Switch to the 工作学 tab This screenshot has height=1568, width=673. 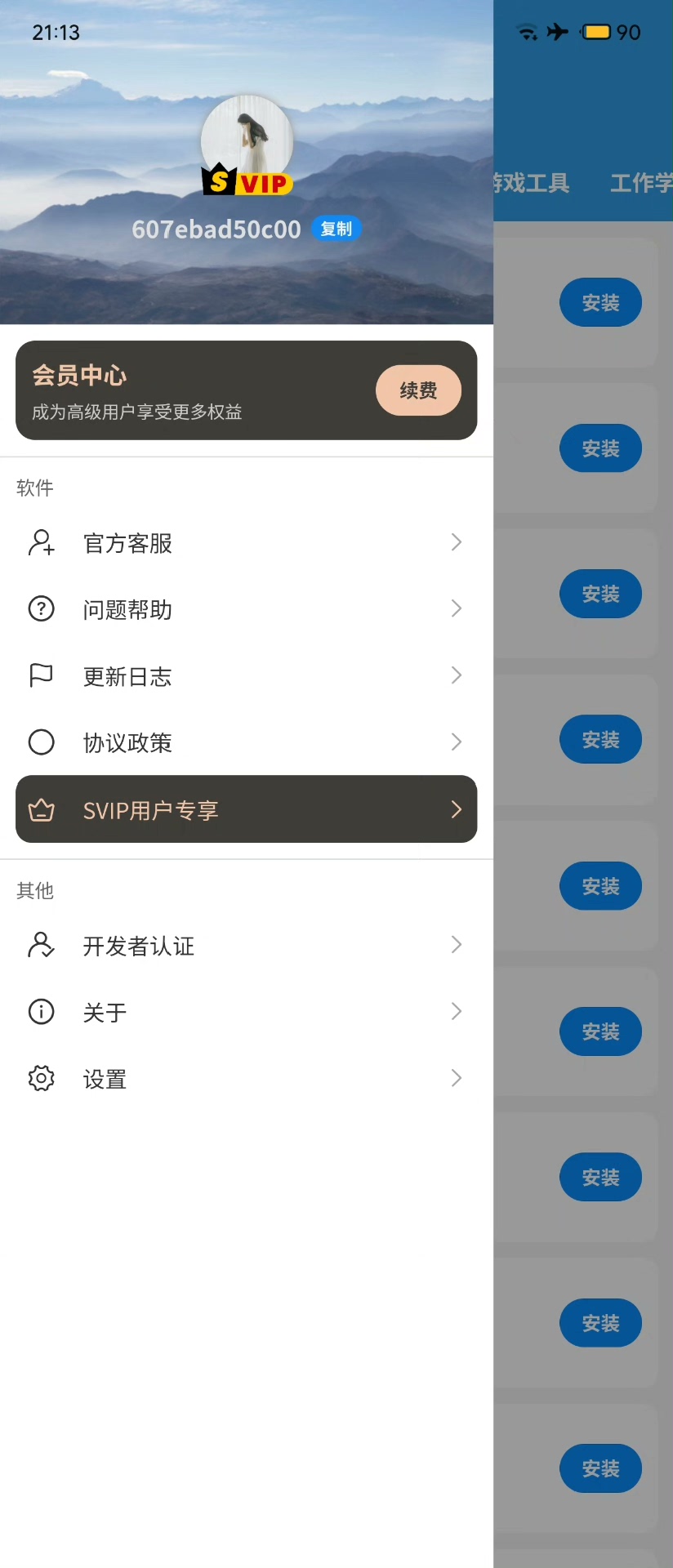[x=640, y=183]
